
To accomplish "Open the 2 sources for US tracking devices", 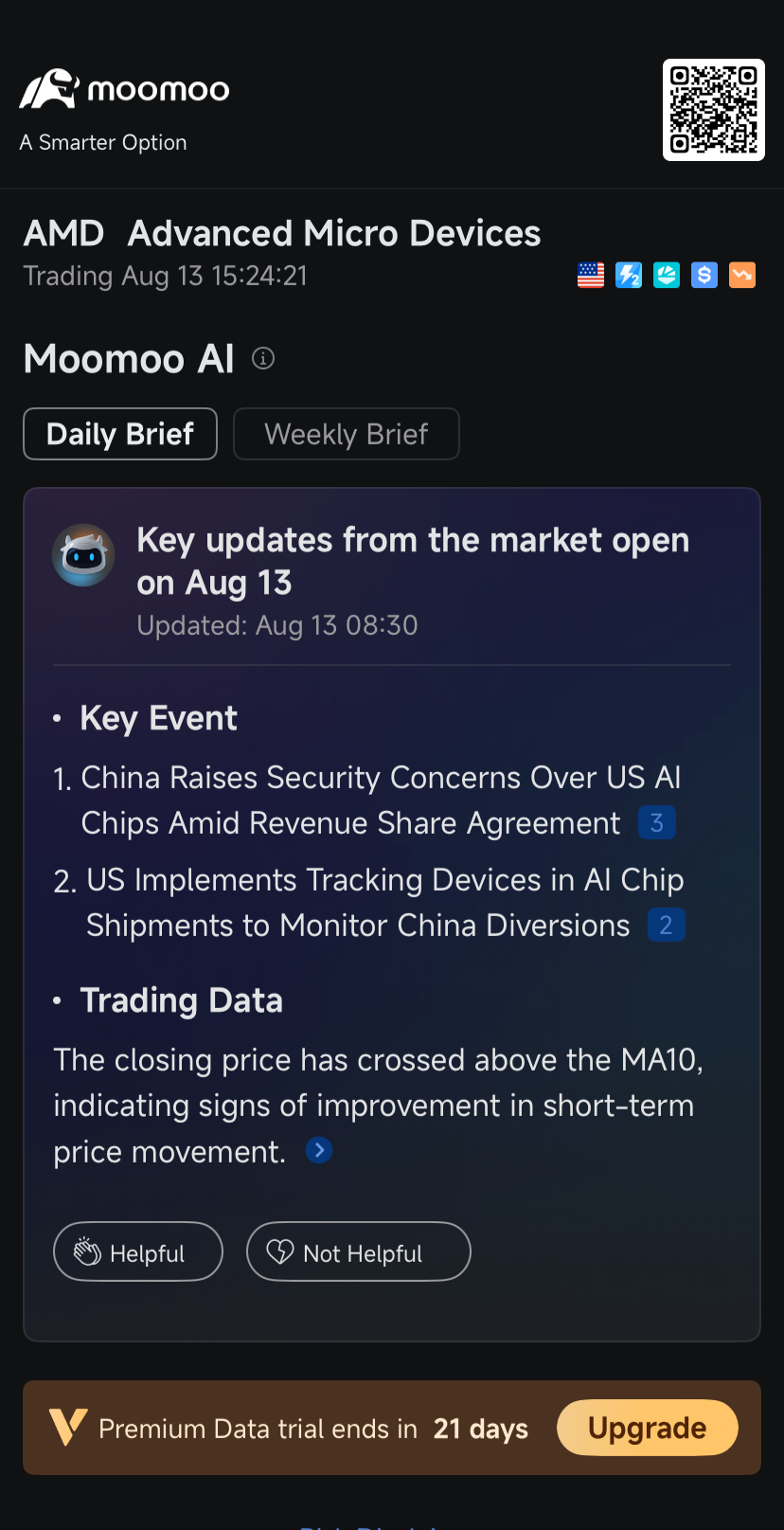I will (x=666, y=925).
